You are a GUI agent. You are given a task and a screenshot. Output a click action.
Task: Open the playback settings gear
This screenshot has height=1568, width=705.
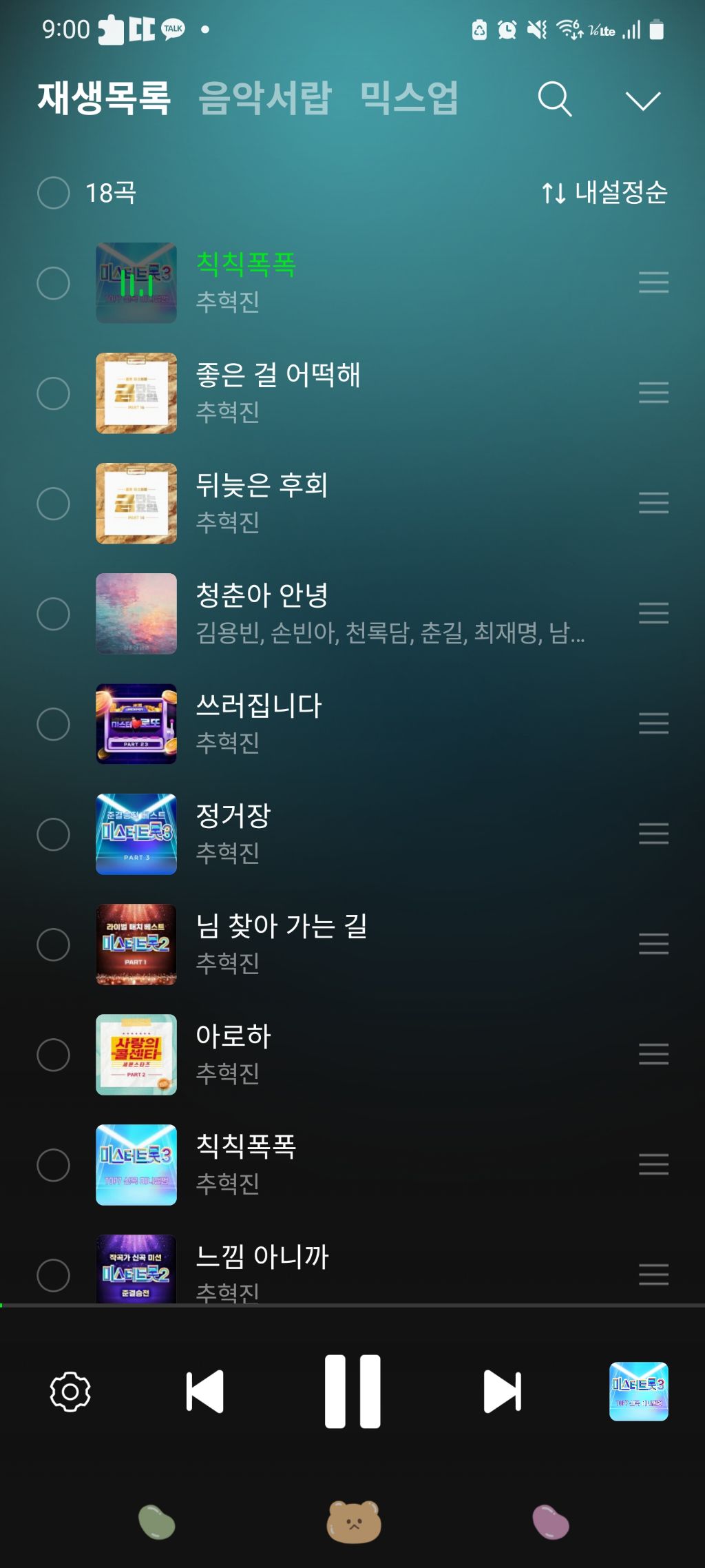click(70, 1392)
